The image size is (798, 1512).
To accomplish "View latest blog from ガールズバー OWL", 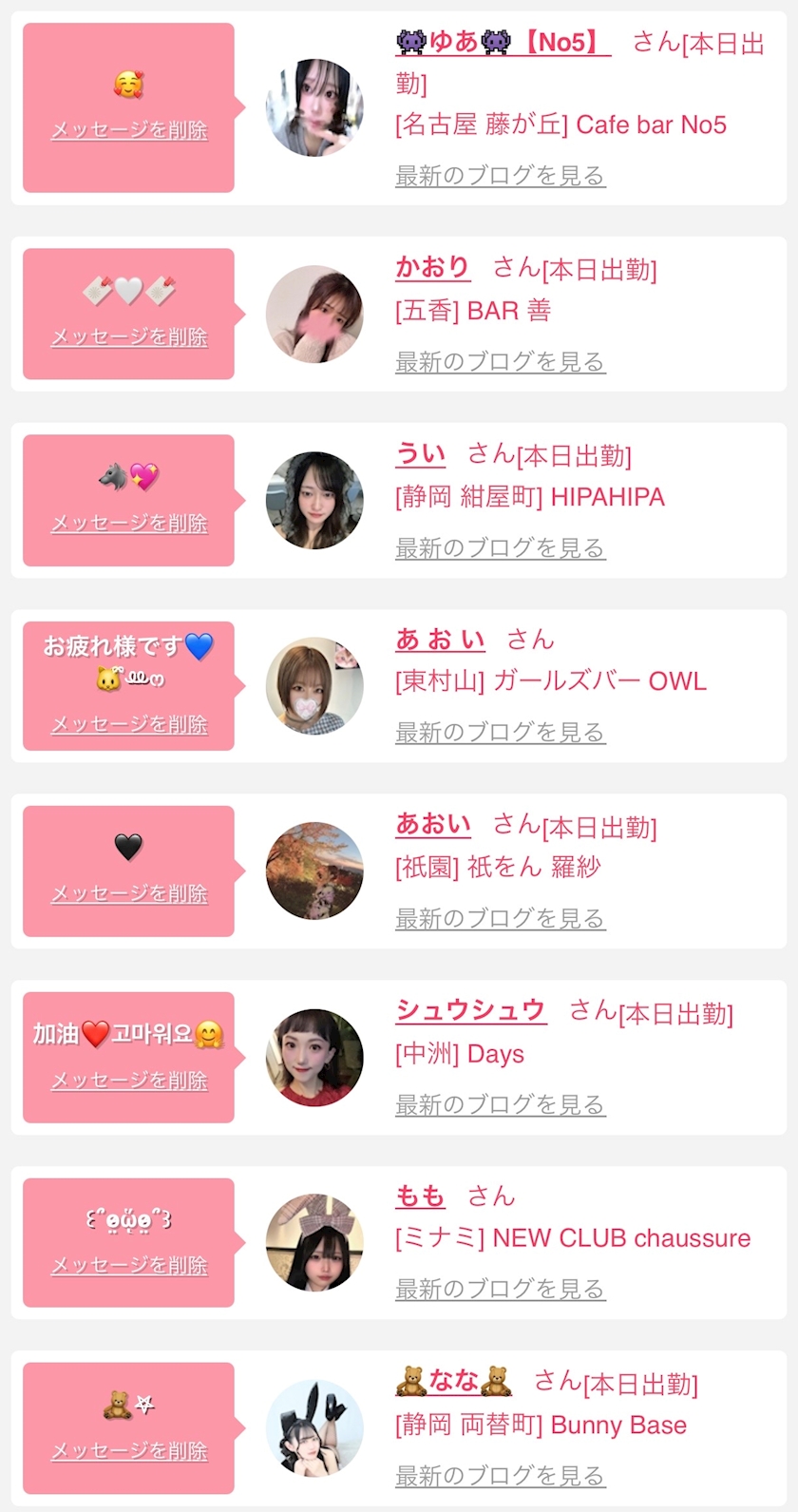I will pyautogui.click(x=500, y=733).
